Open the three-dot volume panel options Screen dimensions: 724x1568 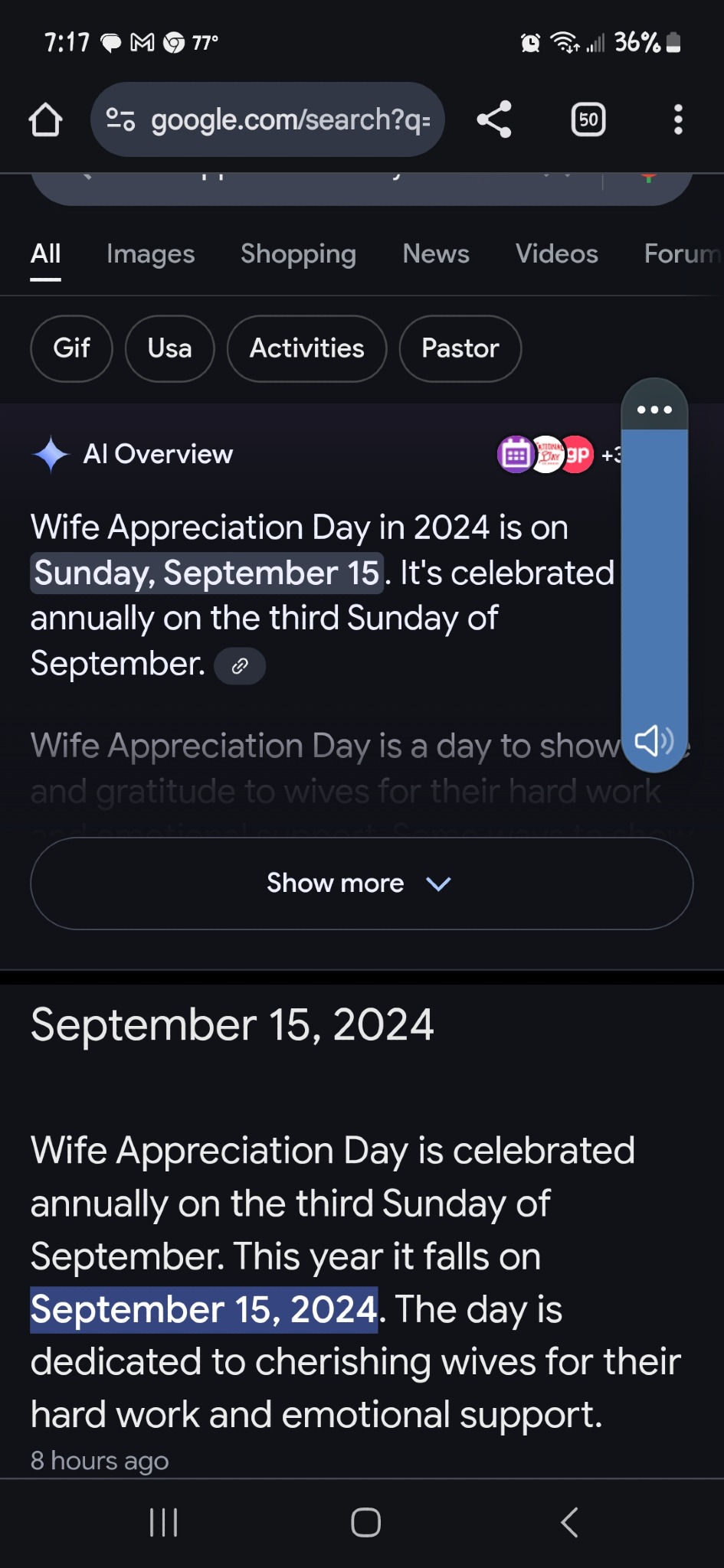(654, 410)
